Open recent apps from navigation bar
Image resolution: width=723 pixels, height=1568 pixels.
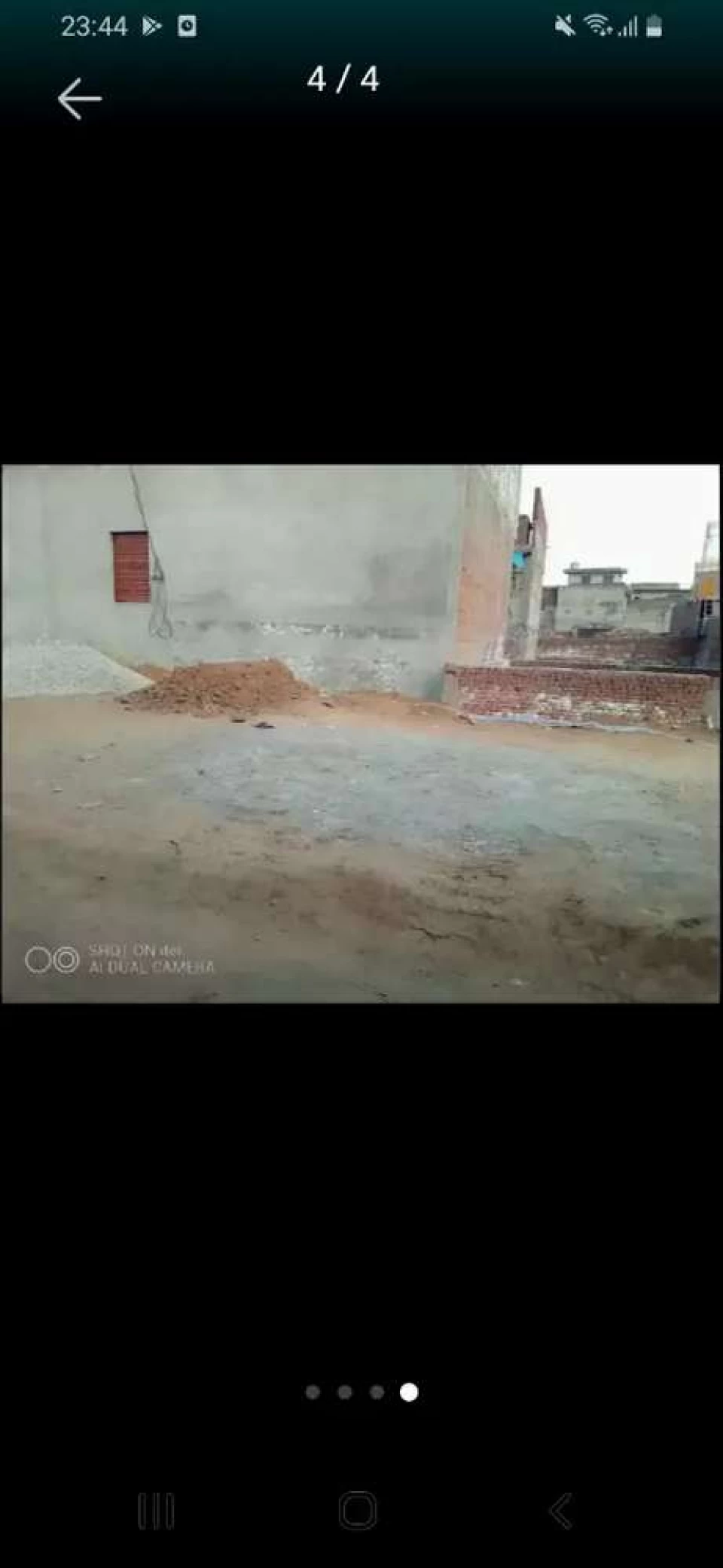click(156, 1511)
